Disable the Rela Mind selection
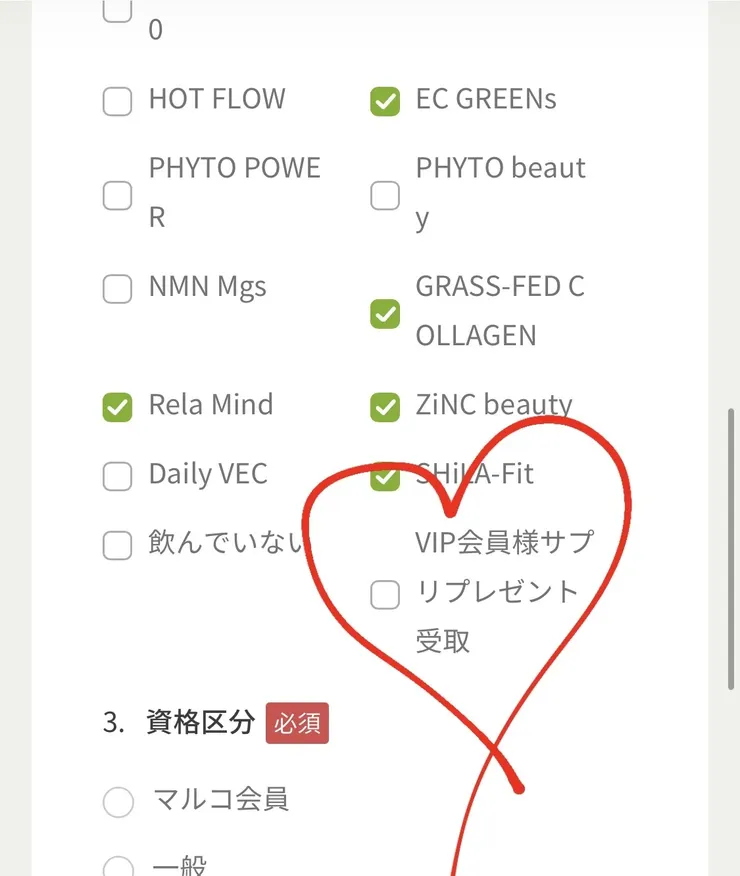 pos(117,407)
